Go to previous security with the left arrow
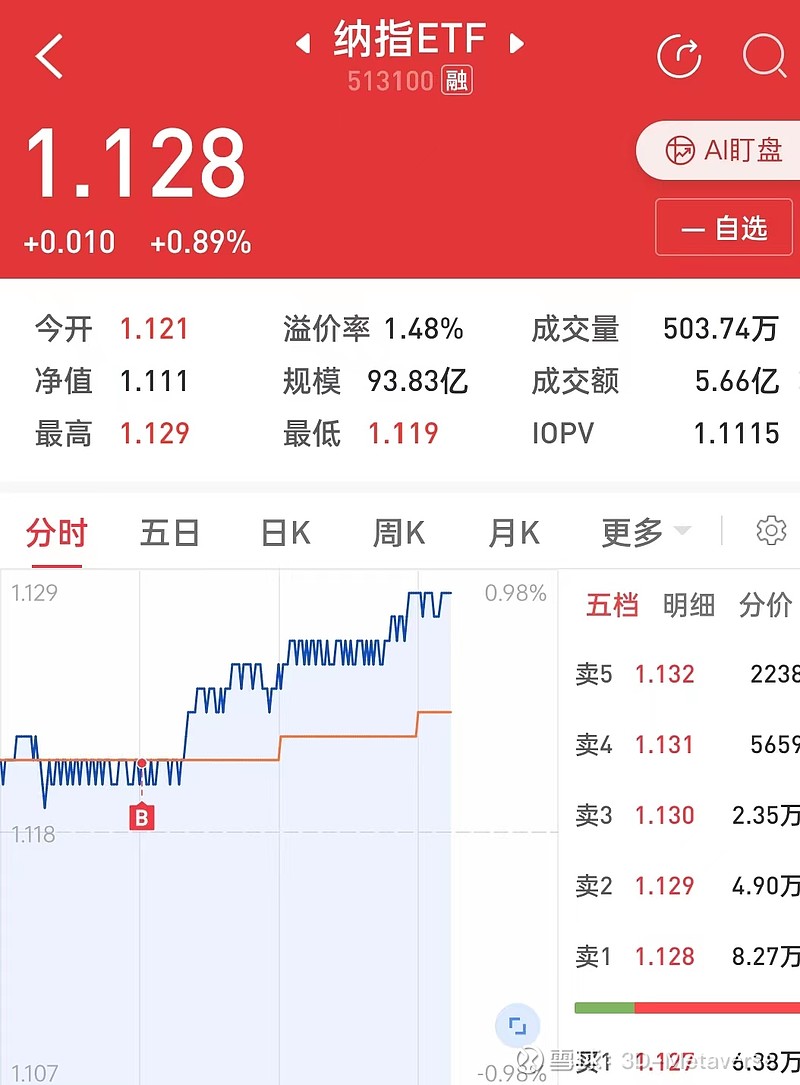Image resolution: width=800 pixels, height=1085 pixels. pyautogui.click(x=303, y=42)
